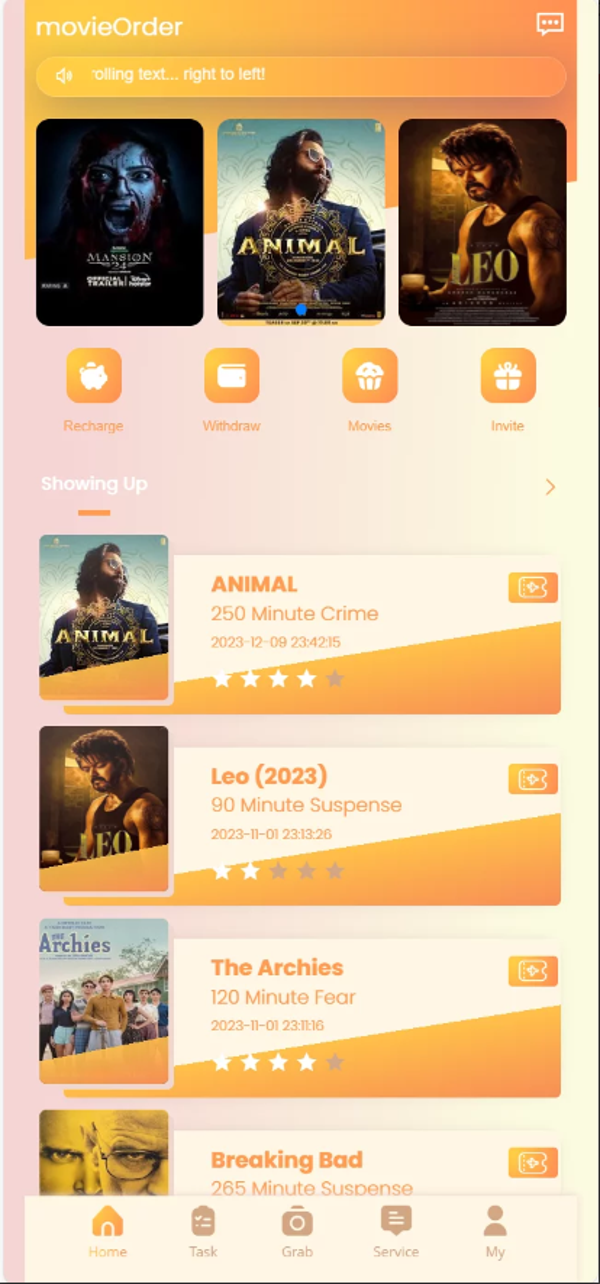Open the Leo poster banner
The image size is (600, 1284).
click(482, 222)
